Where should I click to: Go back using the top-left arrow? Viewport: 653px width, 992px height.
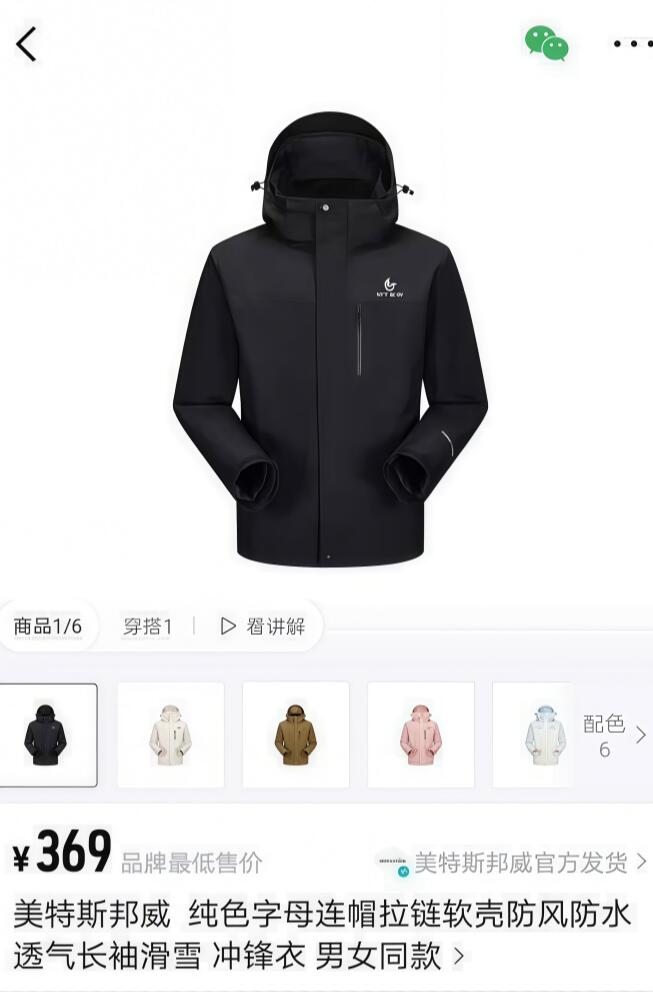coord(26,44)
